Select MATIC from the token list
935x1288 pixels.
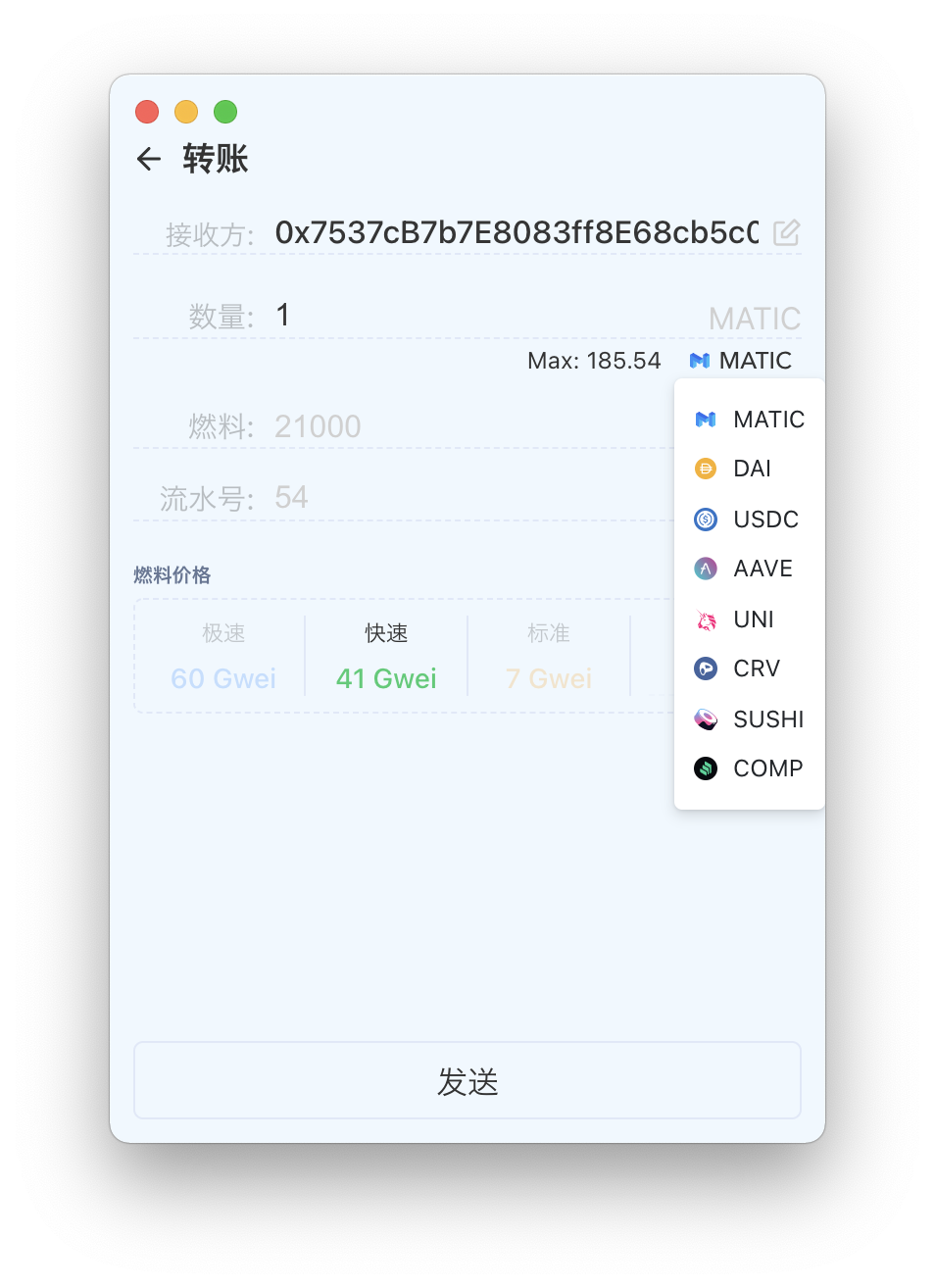coord(750,420)
